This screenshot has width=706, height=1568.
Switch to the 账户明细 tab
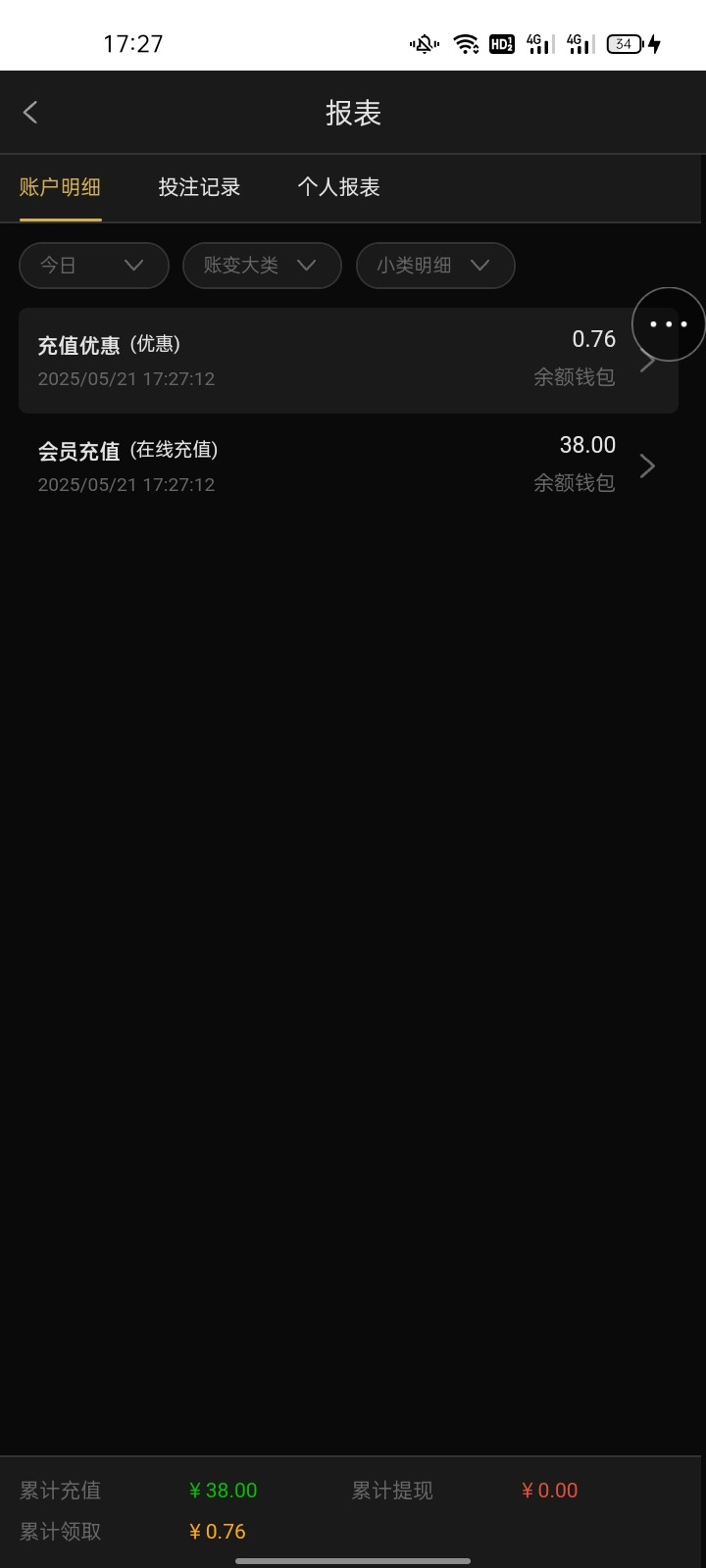60,187
